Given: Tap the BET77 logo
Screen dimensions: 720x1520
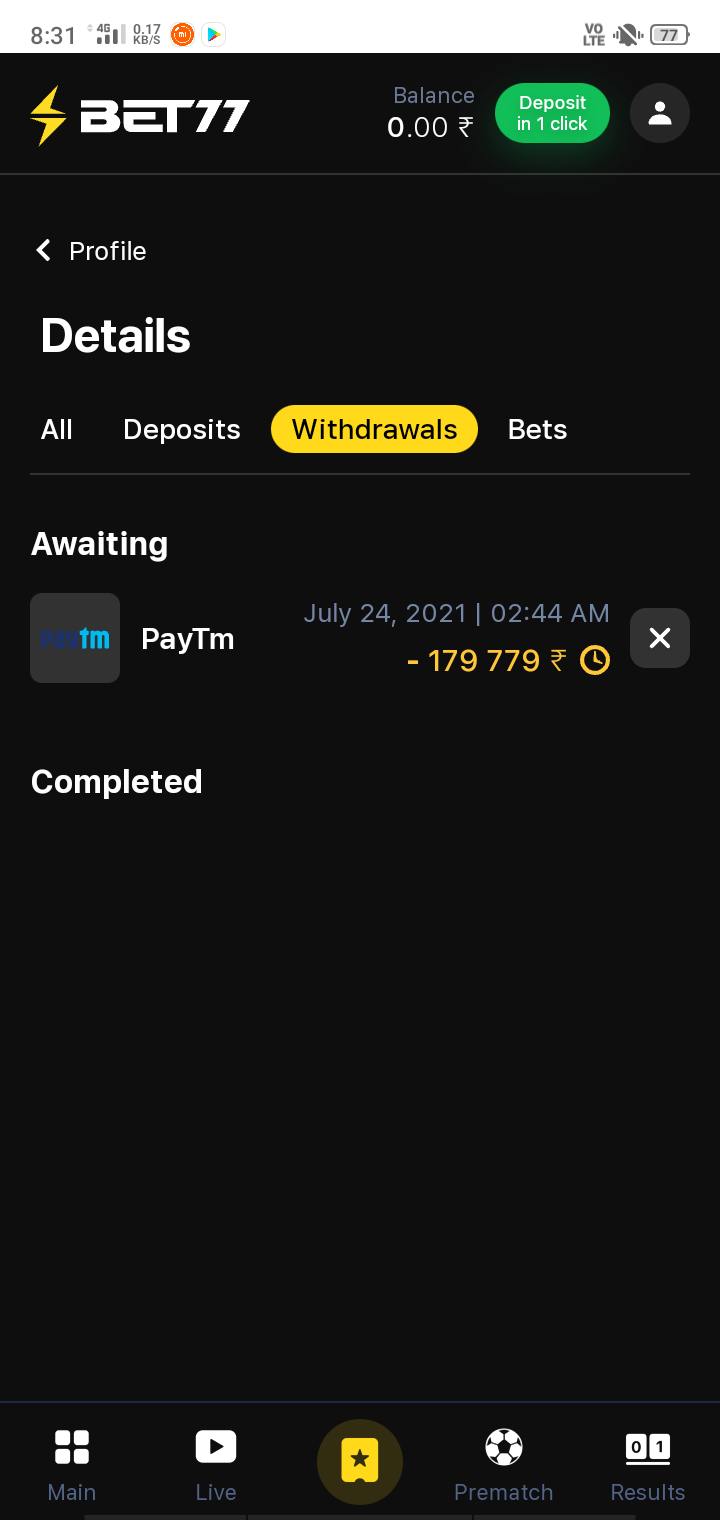Looking at the screenshot, I should [140, 116].
